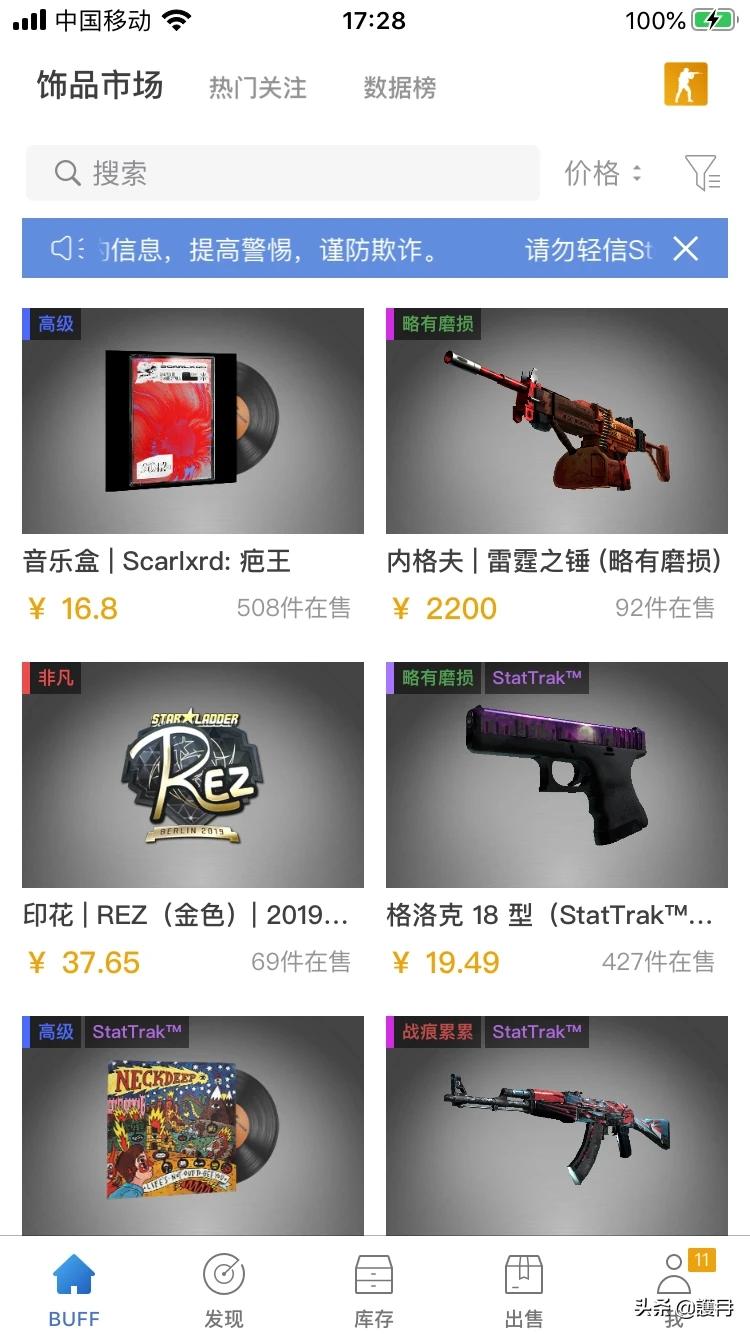
Task: Switch to the 出售 sell tab
Action: click(x=523, y=1290)
